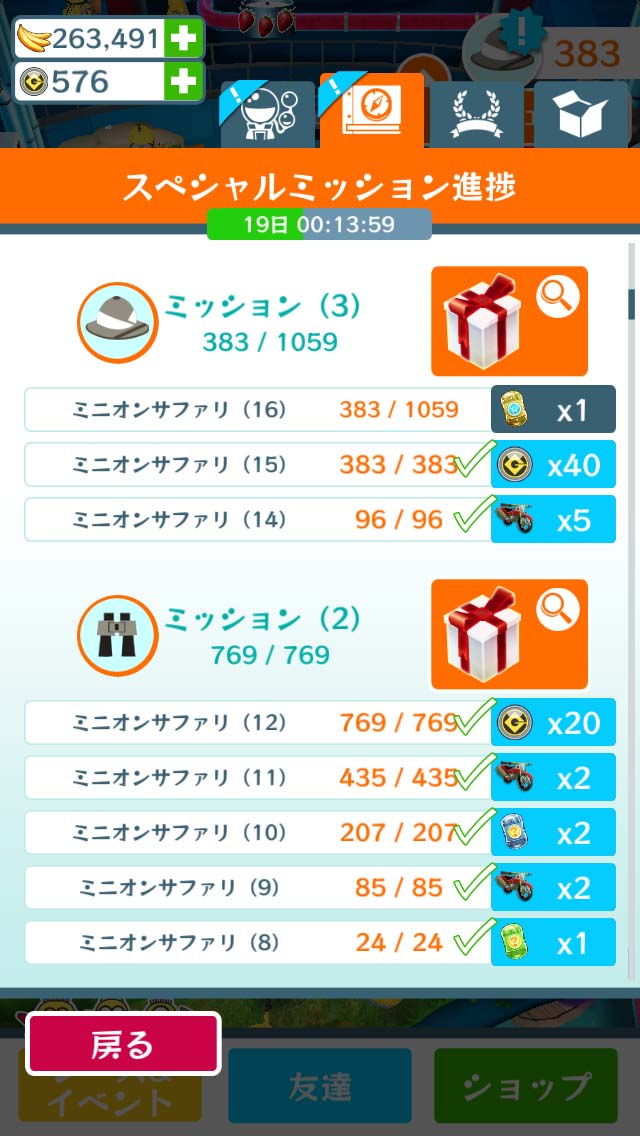
Task: View the x20 token reward for ミニオンサファリ(12)
Action: click(x=553, y=722)
